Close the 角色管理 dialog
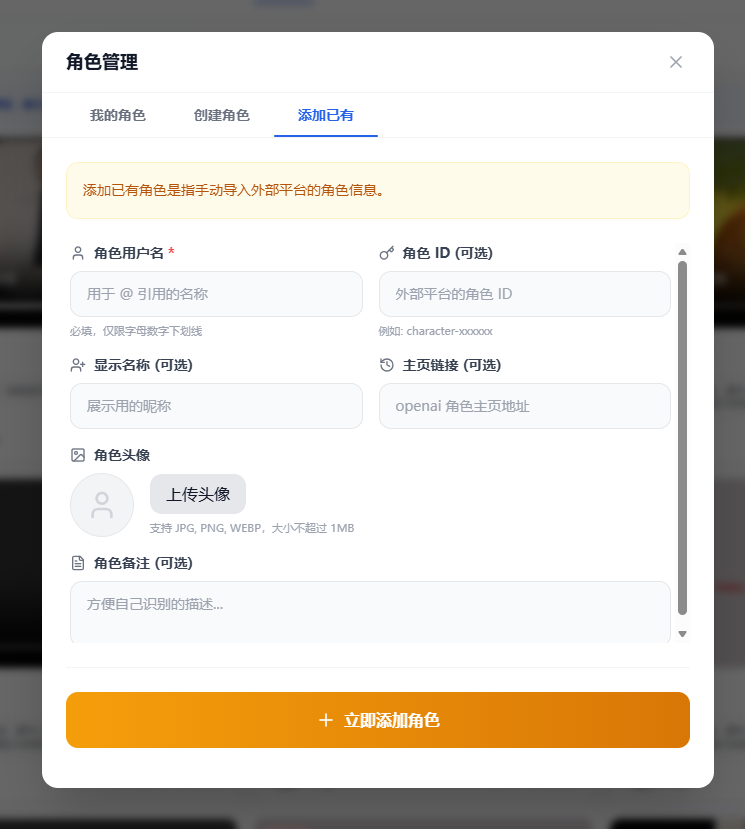The height and width of the screenshot is (829, 745). tap(676, 62)
